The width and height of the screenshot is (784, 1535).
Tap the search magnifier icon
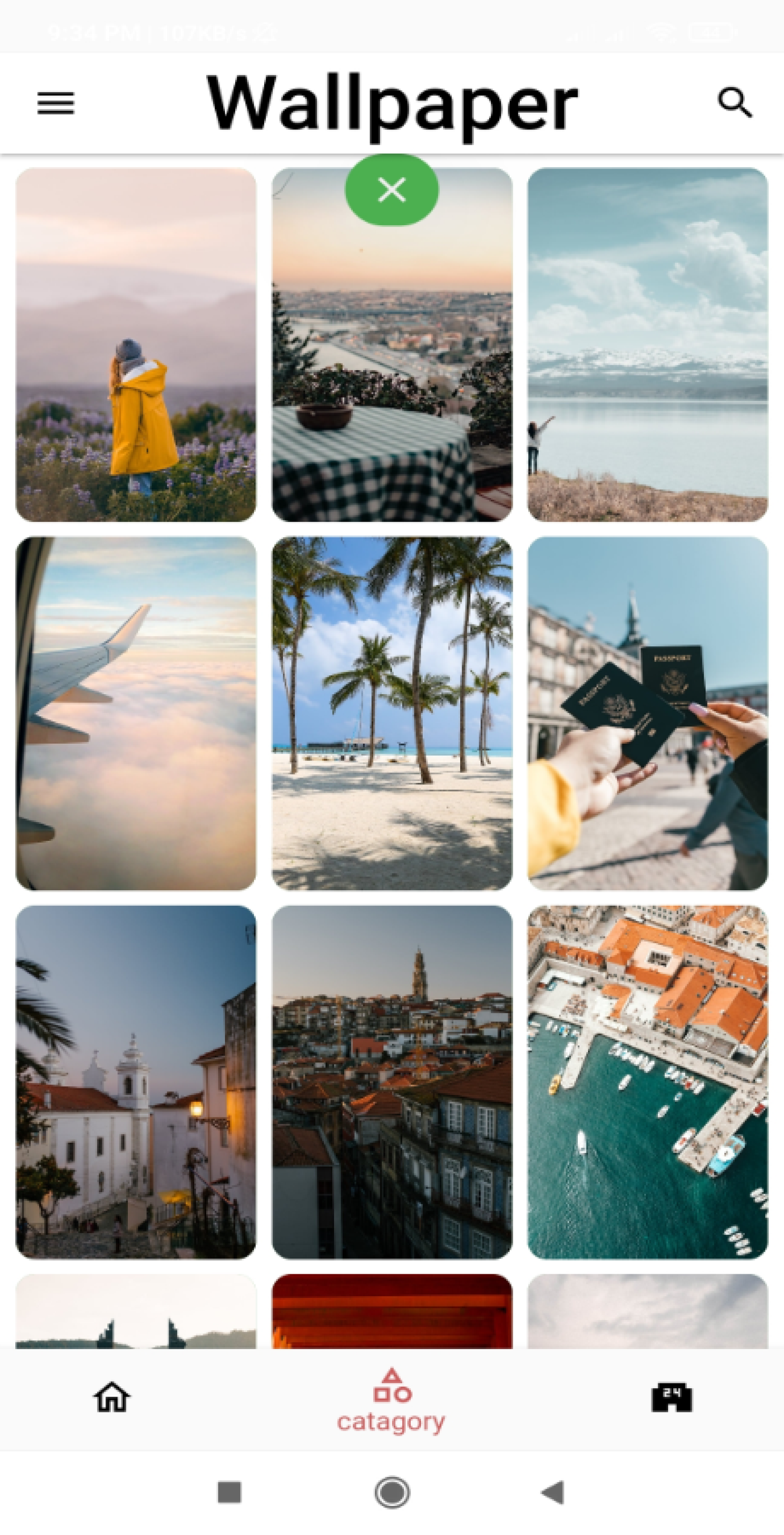(x=735, y=102)
